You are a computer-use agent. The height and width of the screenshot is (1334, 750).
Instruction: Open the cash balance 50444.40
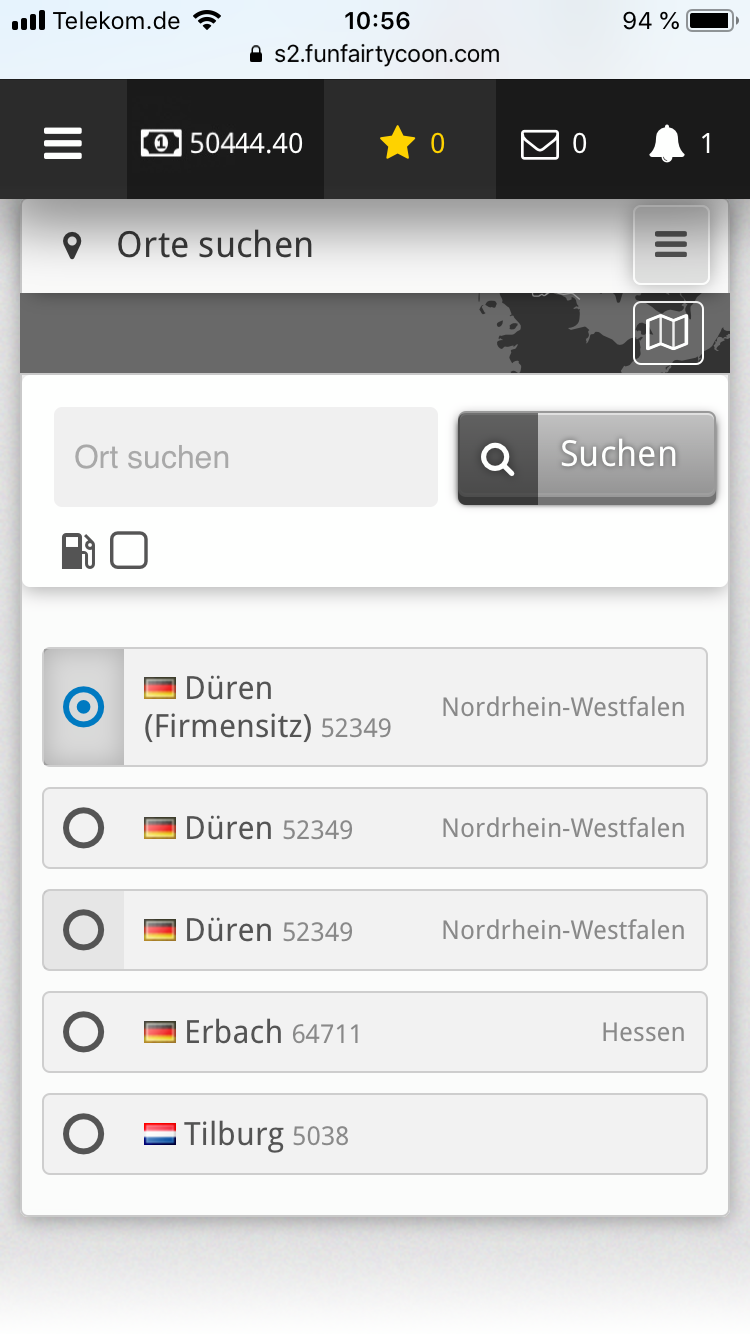223,144
